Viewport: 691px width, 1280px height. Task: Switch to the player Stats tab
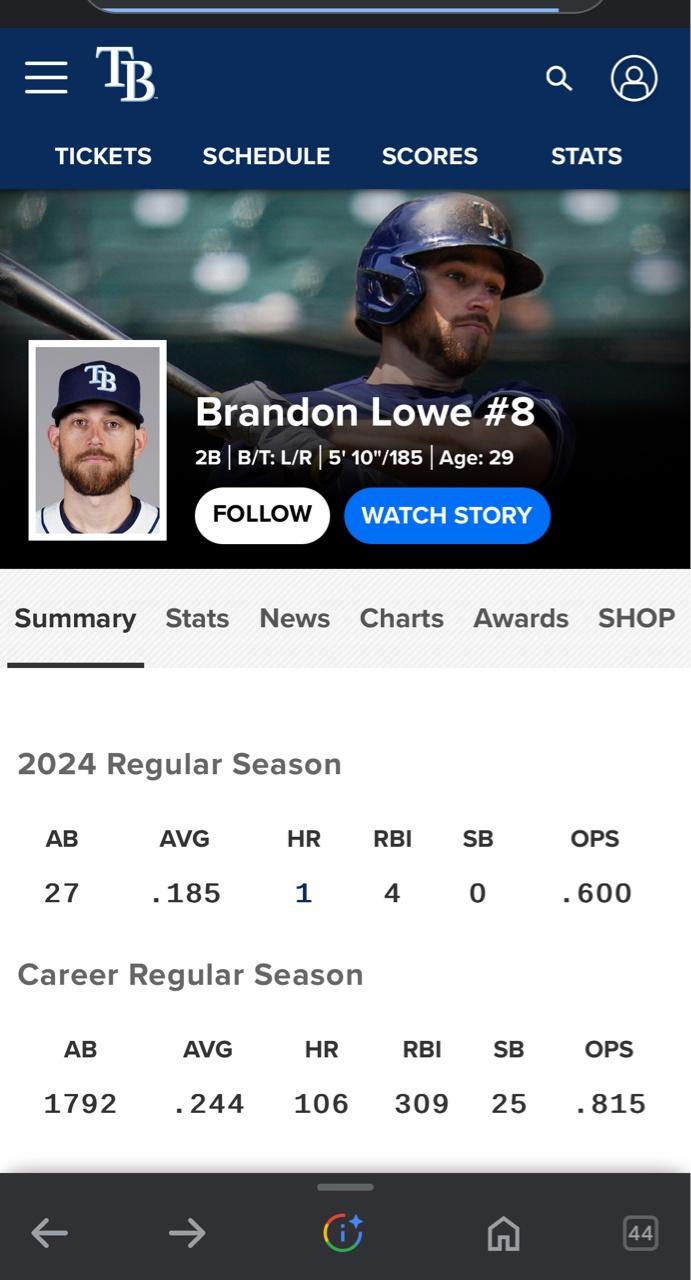coord(197,619)
